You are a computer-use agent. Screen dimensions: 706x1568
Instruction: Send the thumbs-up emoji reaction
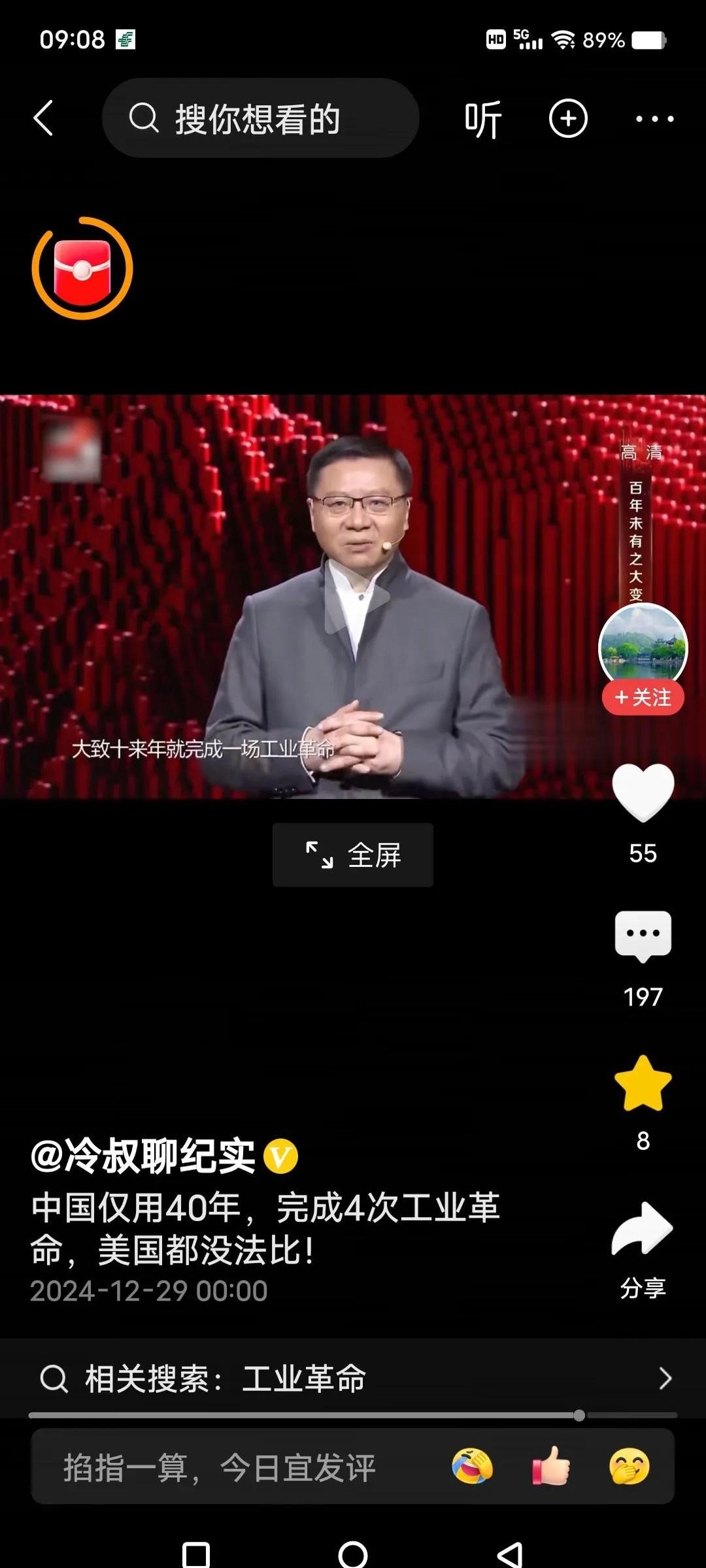pyautogui.click(x=550, y=1467)
